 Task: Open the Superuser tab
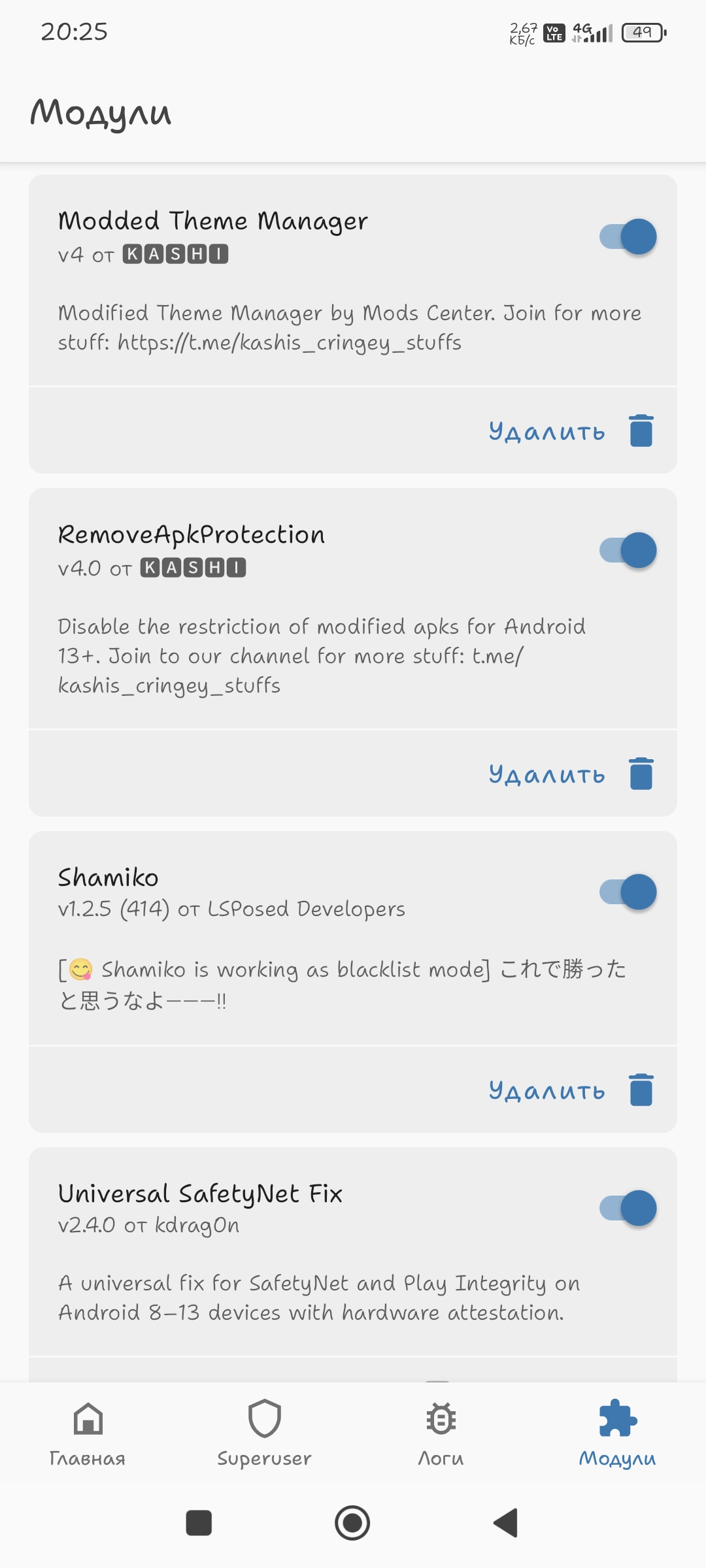(x=264, y=1433)
